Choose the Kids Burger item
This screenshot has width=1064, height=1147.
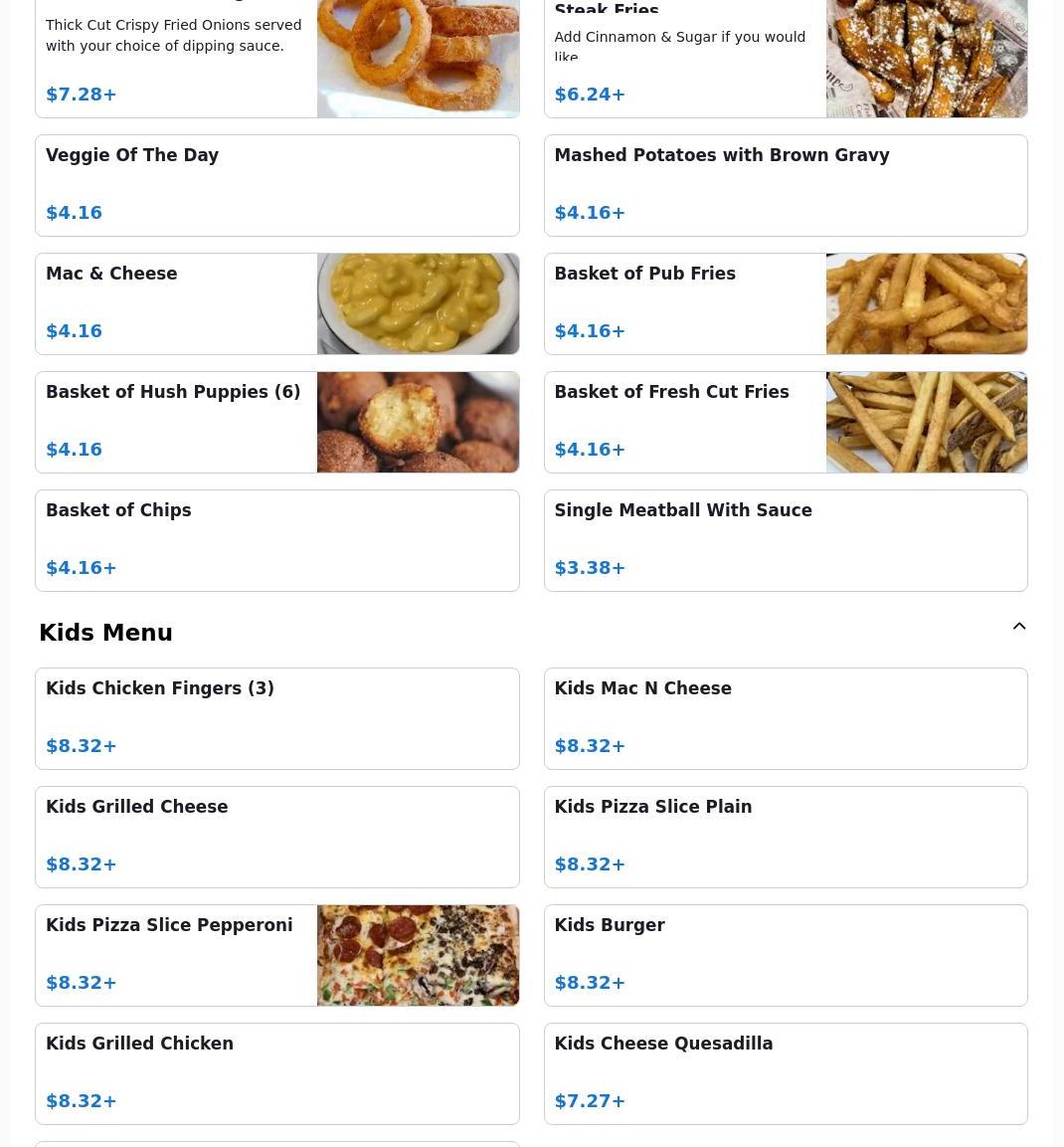[785, 955]
